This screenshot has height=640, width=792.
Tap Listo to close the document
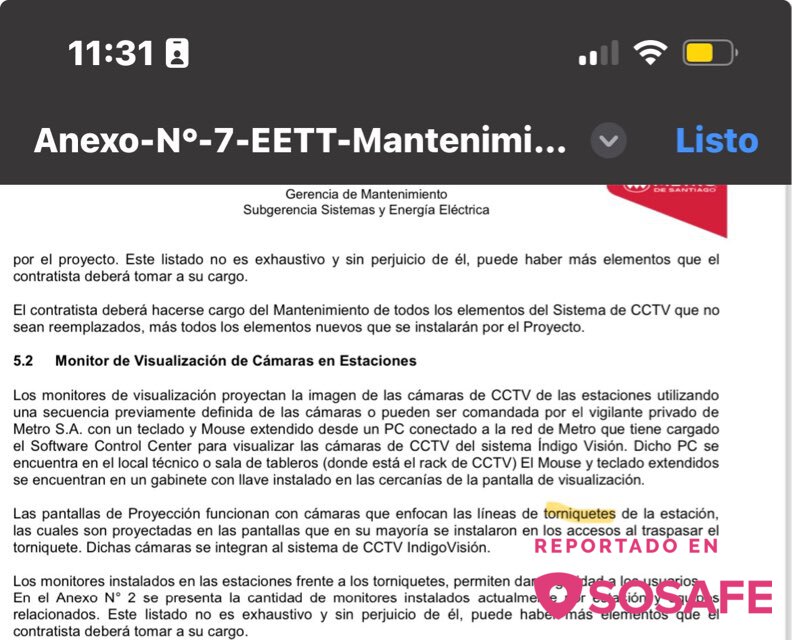716,141
